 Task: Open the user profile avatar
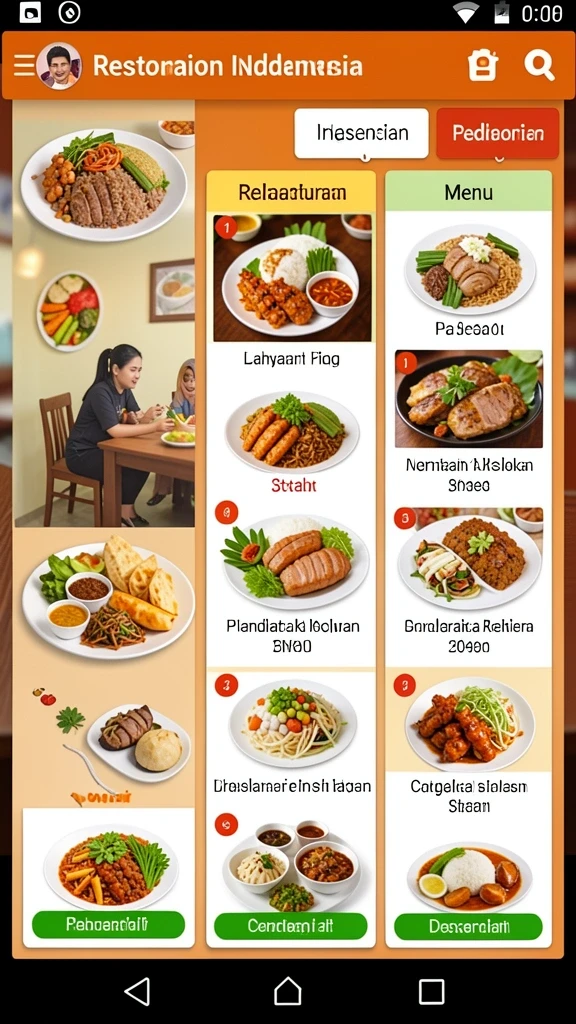[59, 66]
